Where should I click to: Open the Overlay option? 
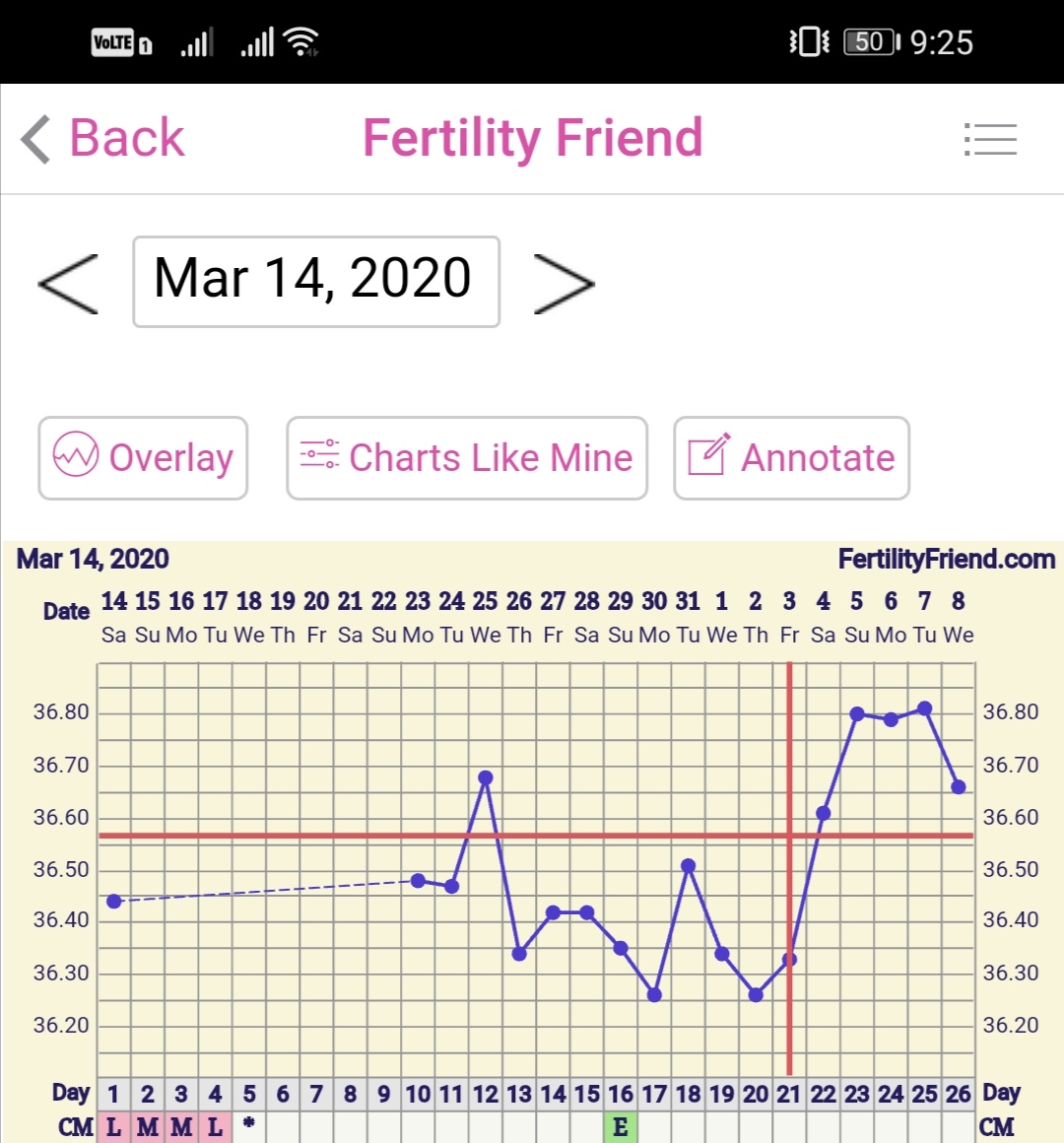(143, 458)
